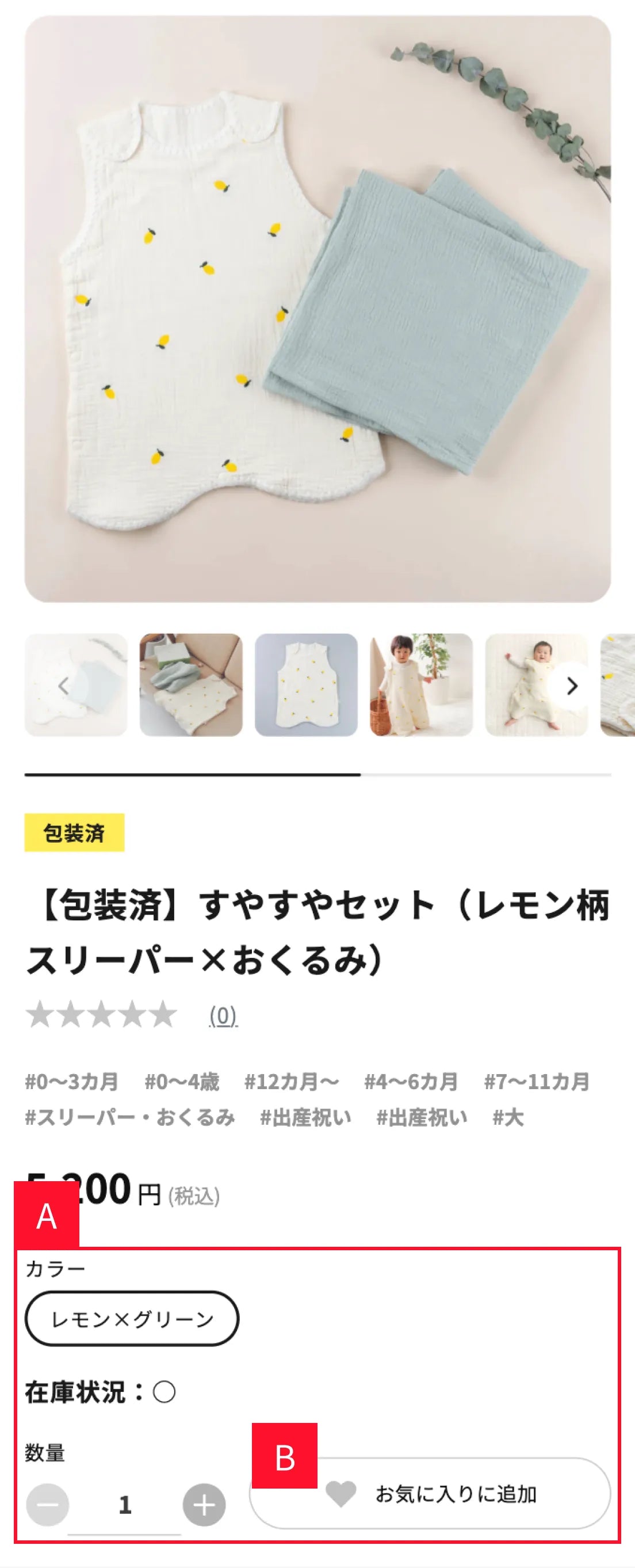Open the (0) reviews link

[x=223, y=1015]
